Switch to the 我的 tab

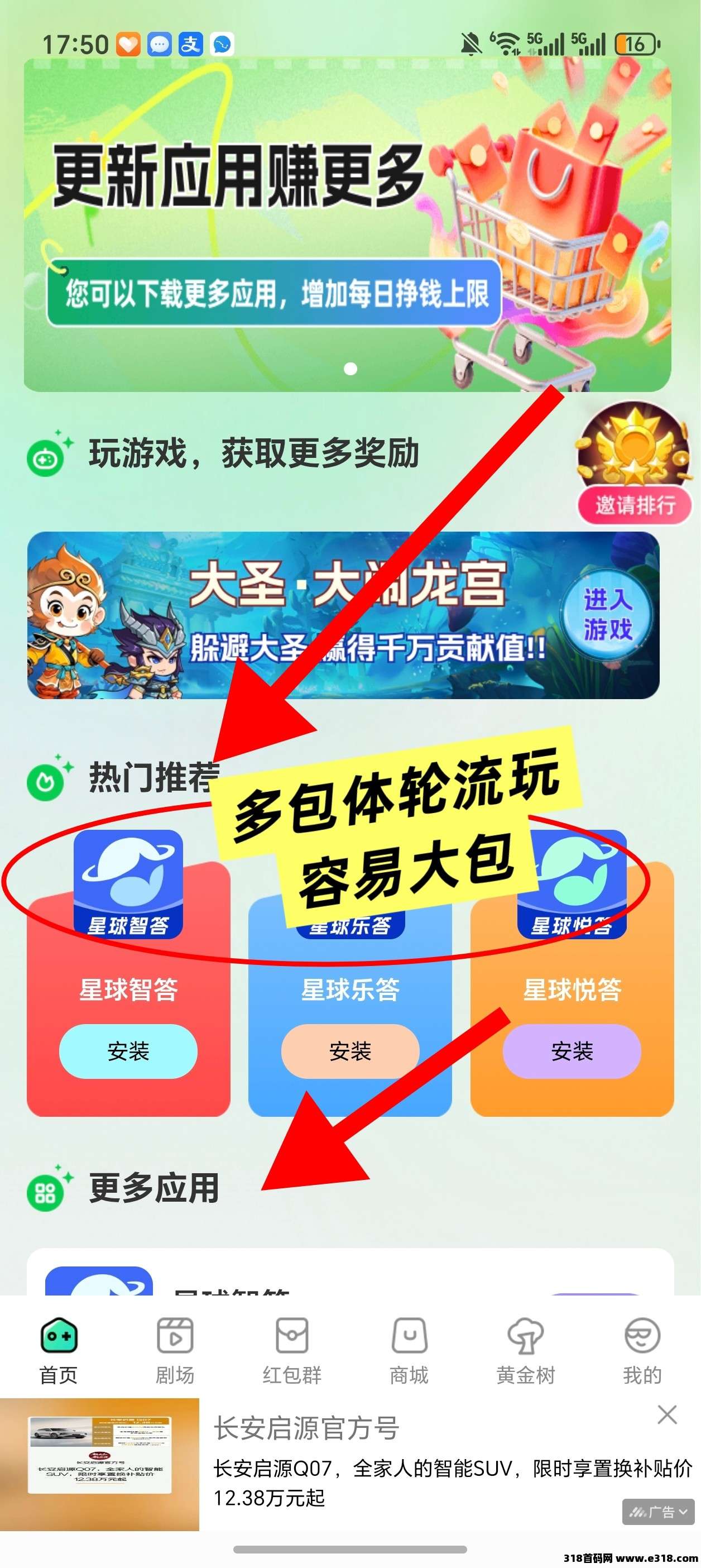point(642,1348)
